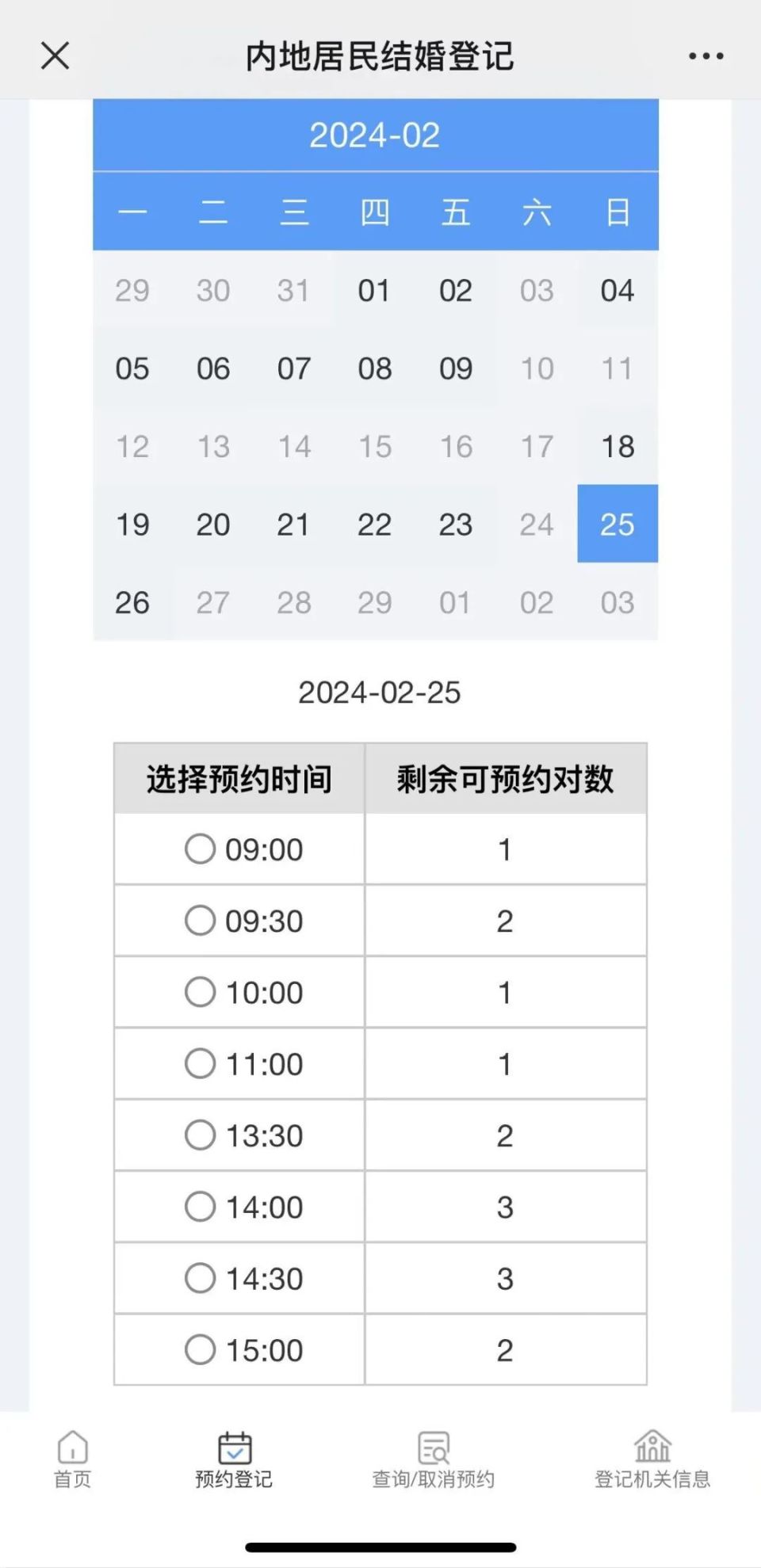Screen dimensions: 761x1568
Task: Select the 09:00 appointment slot
Action: pyautogui.click(x=201, y=849)
